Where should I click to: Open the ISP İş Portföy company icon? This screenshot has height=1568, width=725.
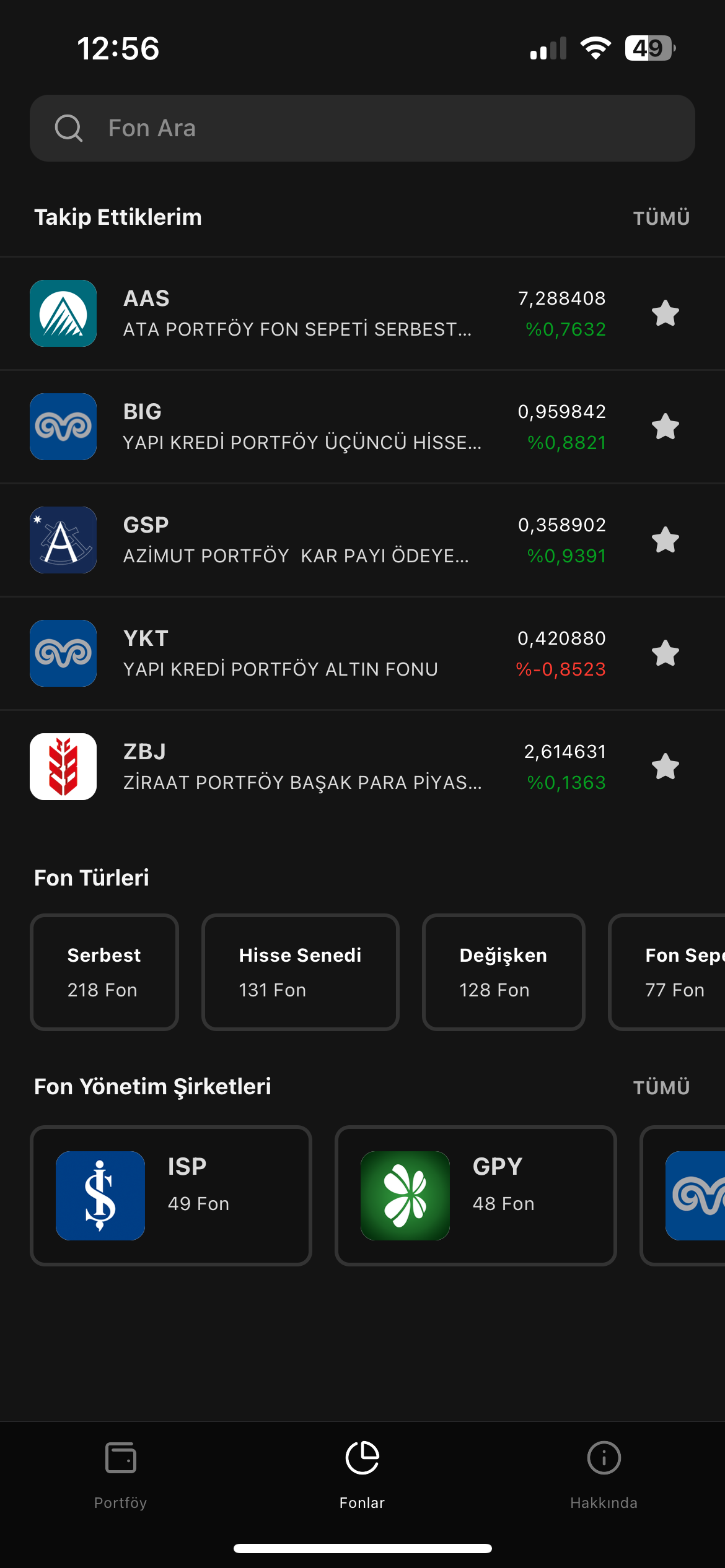coord(99,1195)
